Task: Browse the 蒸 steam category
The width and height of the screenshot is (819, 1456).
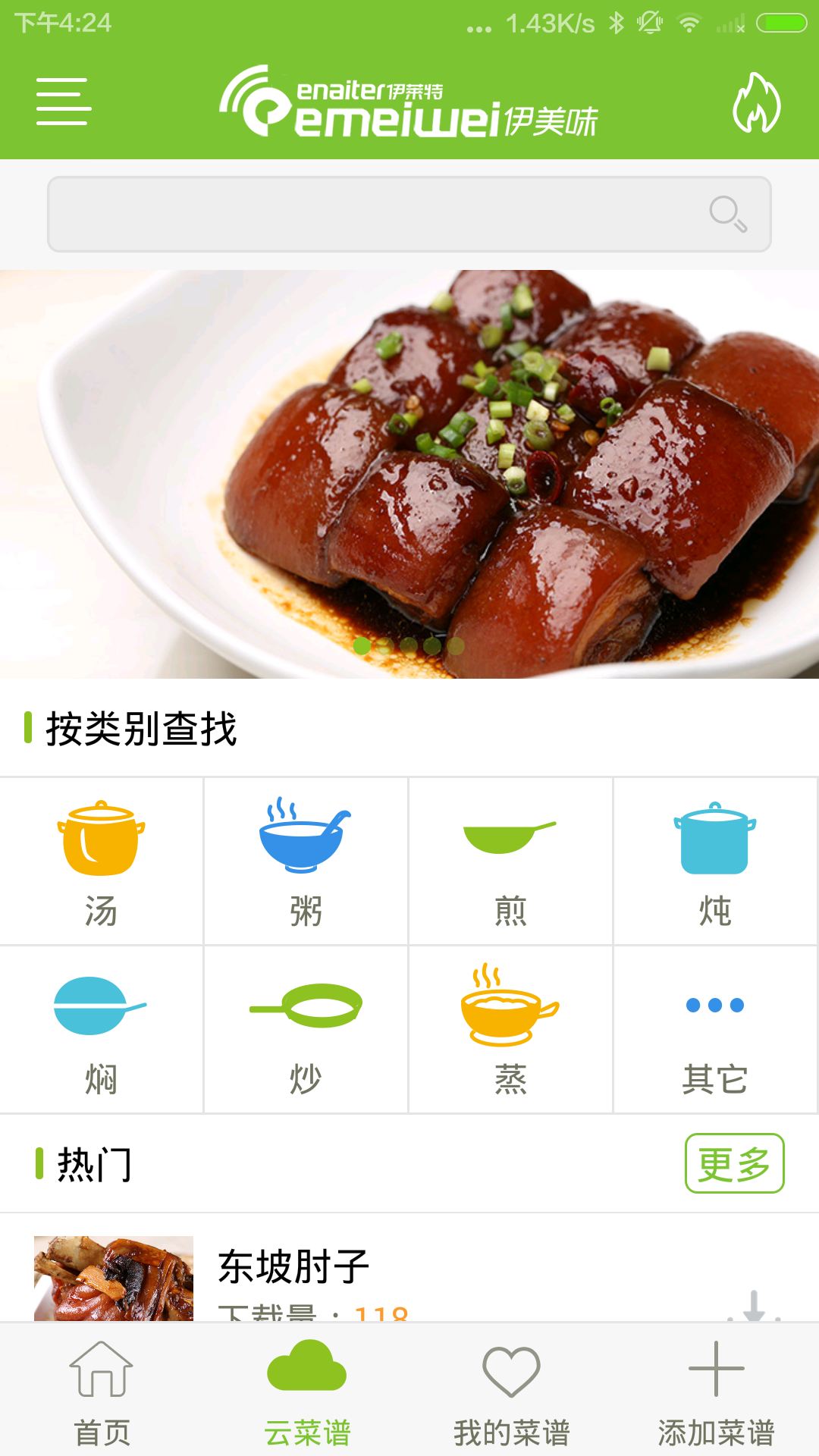Action: [x=510, y=1030]
